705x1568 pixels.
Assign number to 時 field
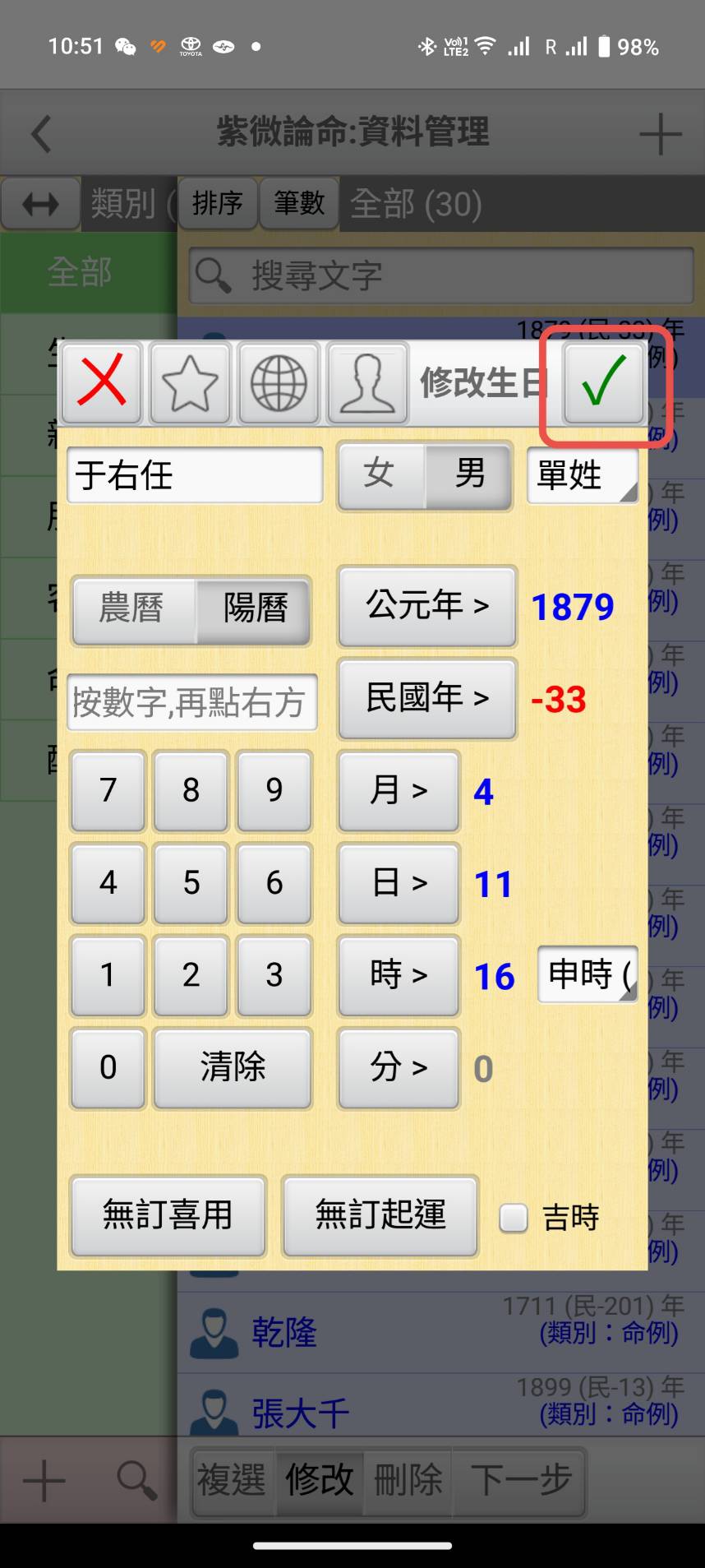pos(399,975)
